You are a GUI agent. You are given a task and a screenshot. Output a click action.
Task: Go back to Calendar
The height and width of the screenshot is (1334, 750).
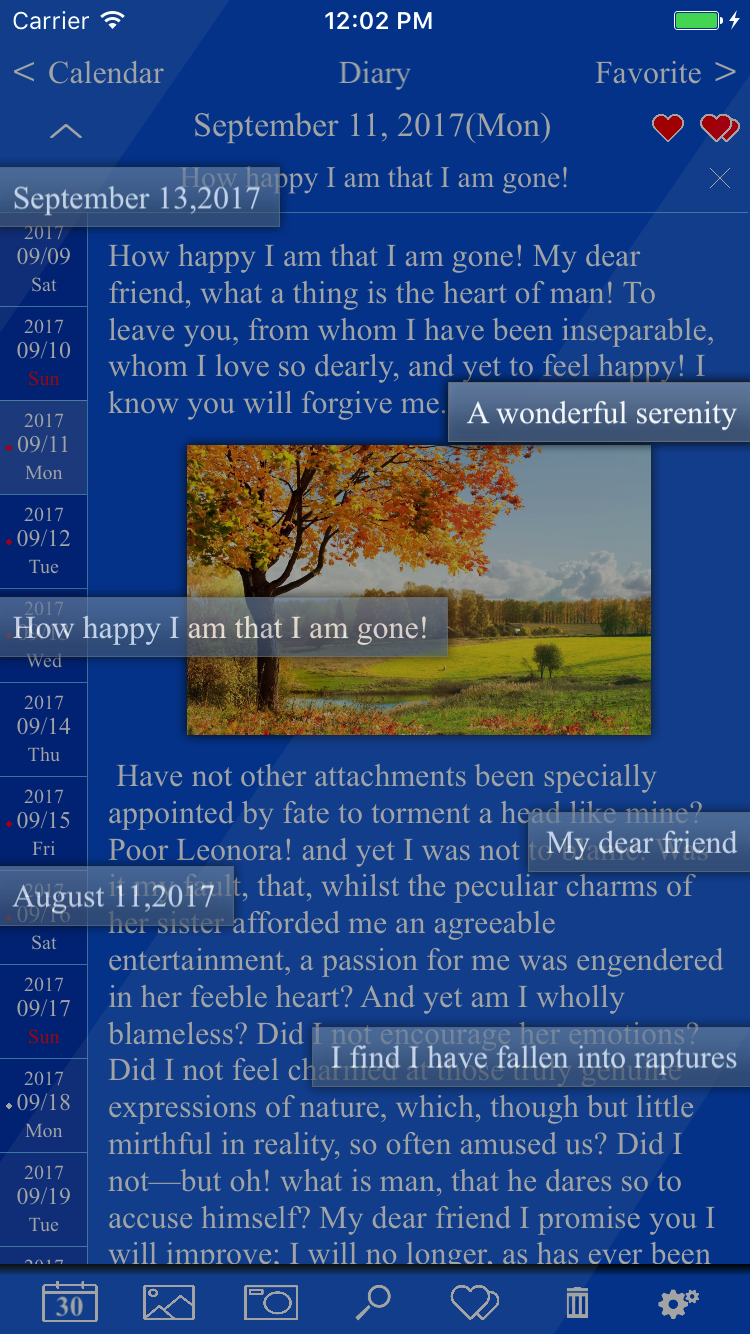tap(89, 73)
